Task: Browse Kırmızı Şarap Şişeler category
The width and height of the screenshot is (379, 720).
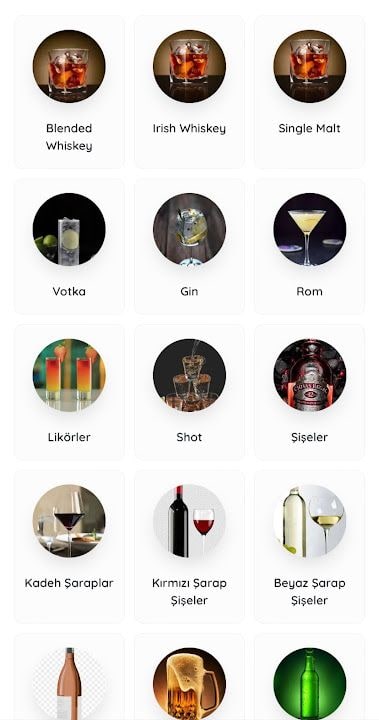Action: pyautogui.click(x=189, y=546)
